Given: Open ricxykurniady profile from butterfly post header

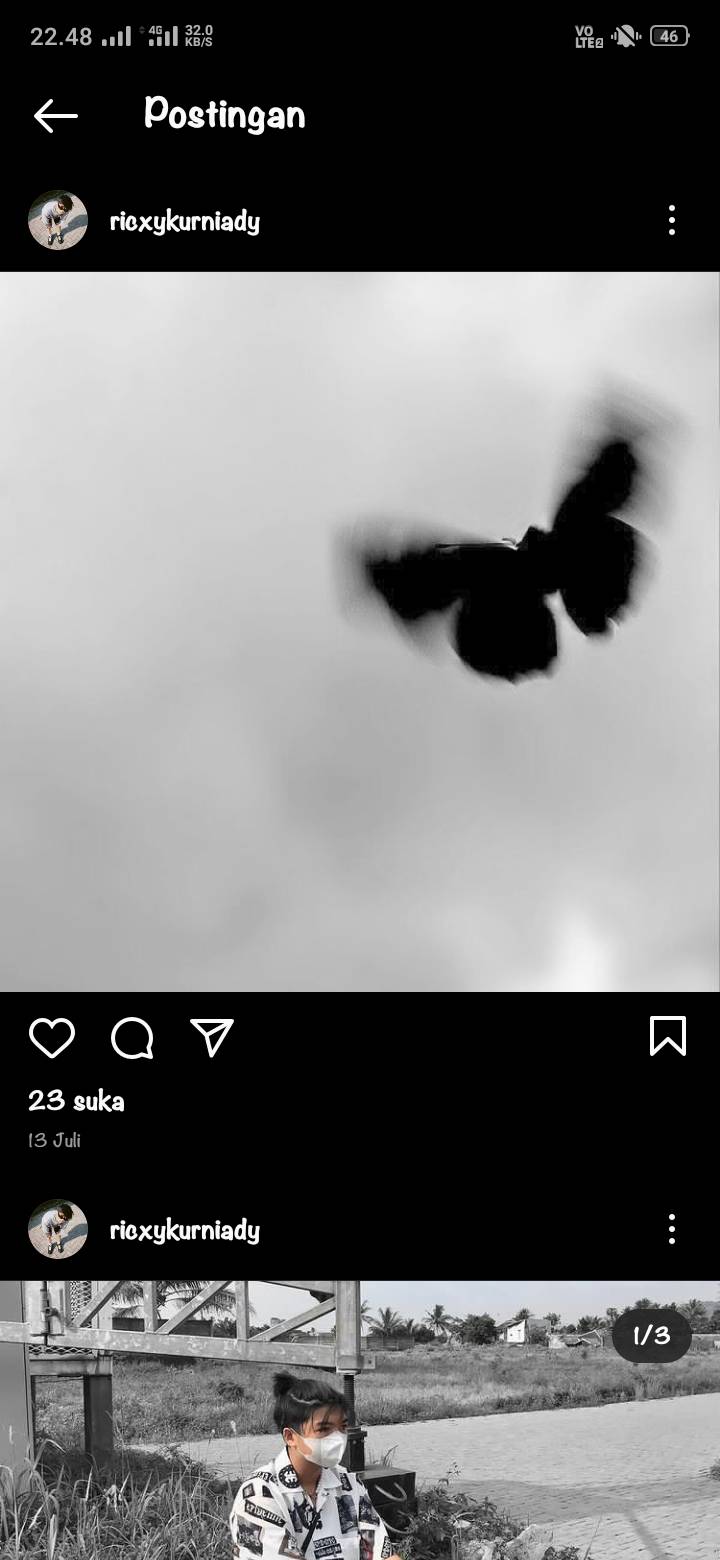Looking at the screenshot, I should point(184,221).
